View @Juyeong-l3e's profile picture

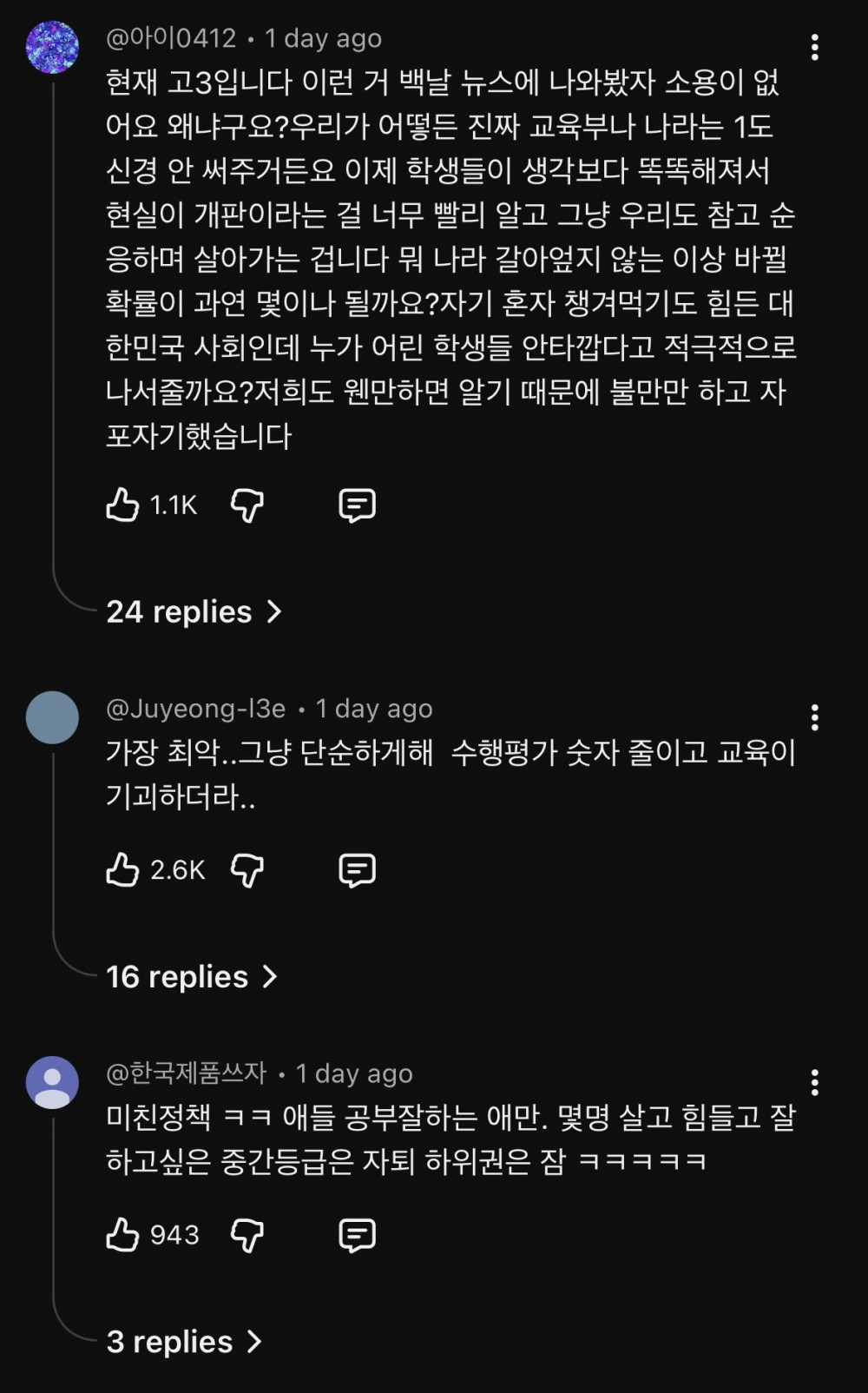click(x=52, y=717)
